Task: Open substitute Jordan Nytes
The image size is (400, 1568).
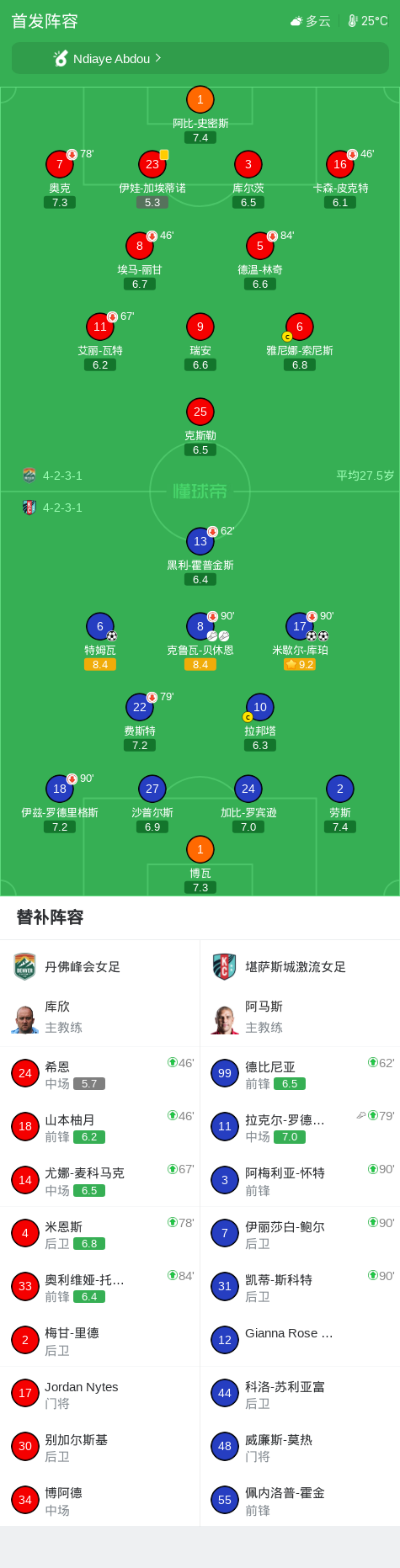Action: pos(99,1394)
